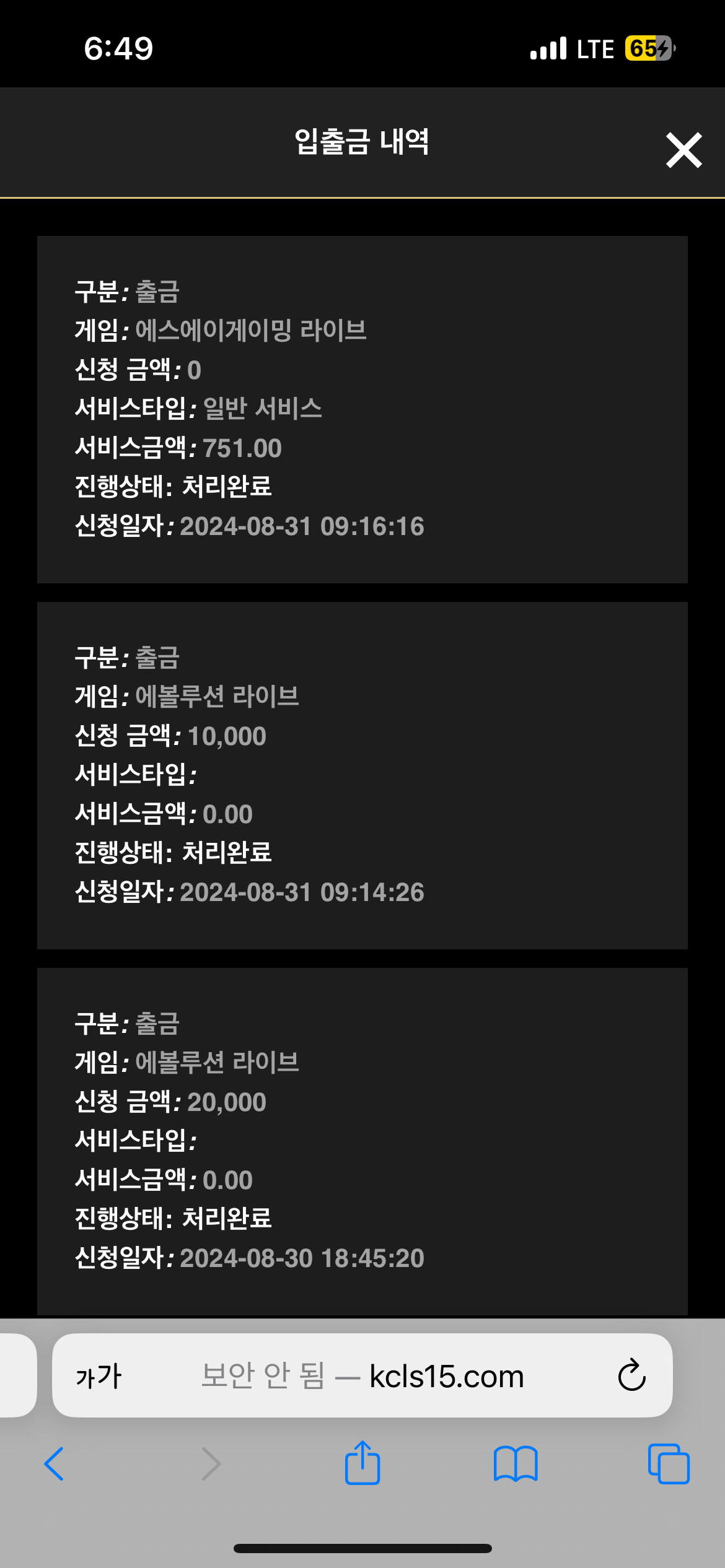Close the 입출금 내역 dialog
This screenshot has height=1568, width=725.
[684, 150]
